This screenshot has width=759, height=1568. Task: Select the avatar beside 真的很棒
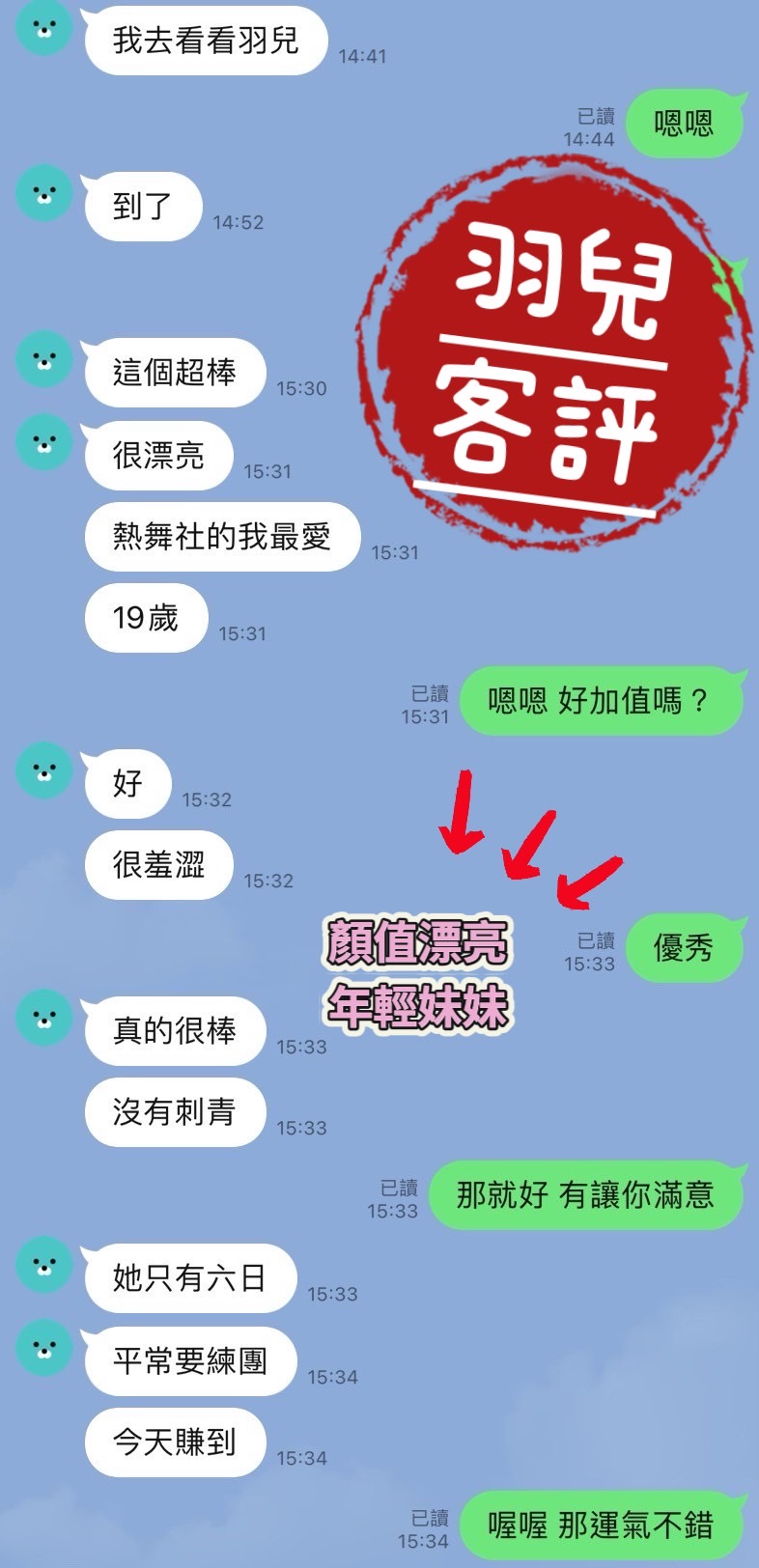[42, 1017]
